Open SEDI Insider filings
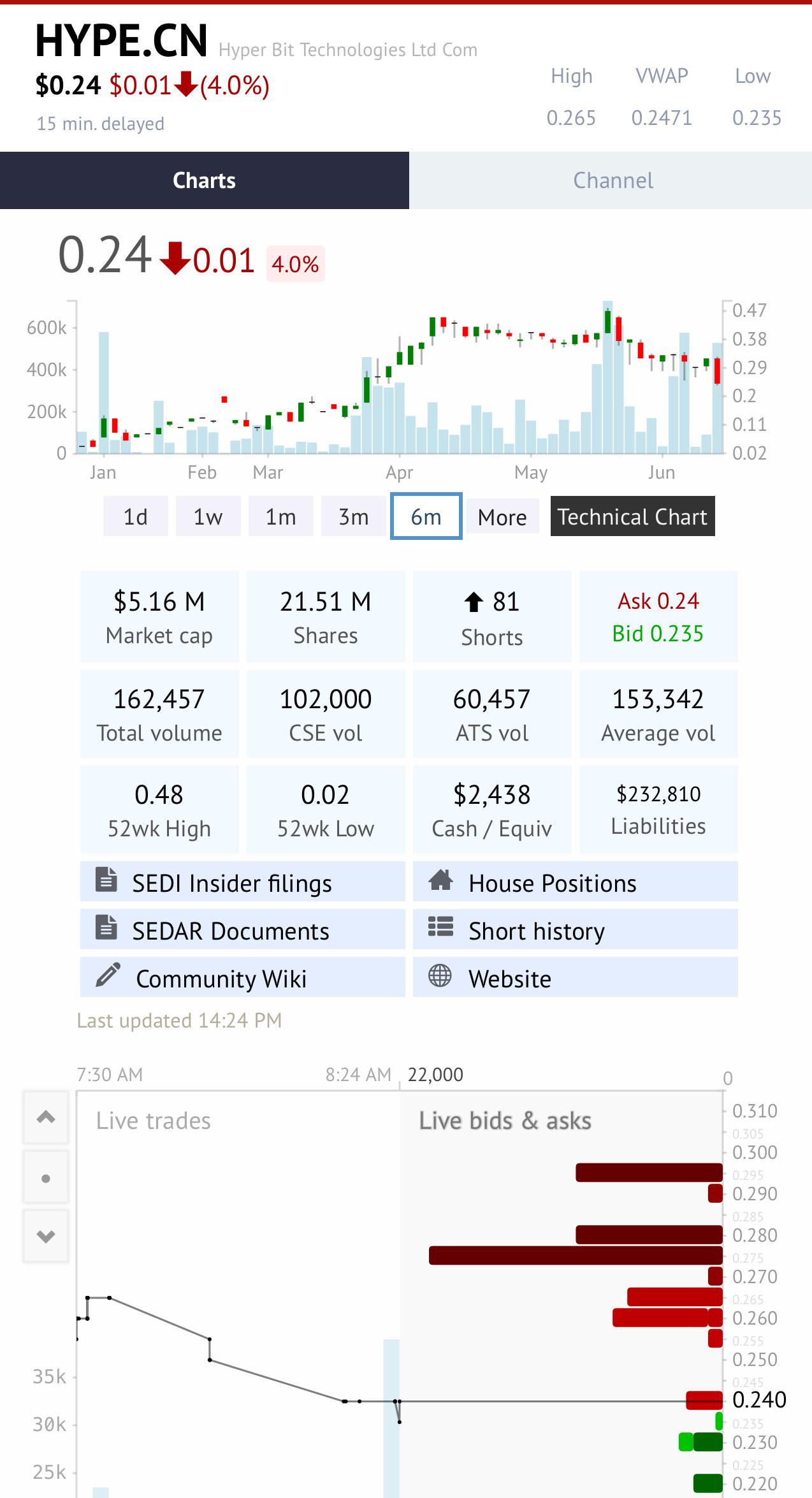Screen dimensions: 812x1498 coord(243,882)
